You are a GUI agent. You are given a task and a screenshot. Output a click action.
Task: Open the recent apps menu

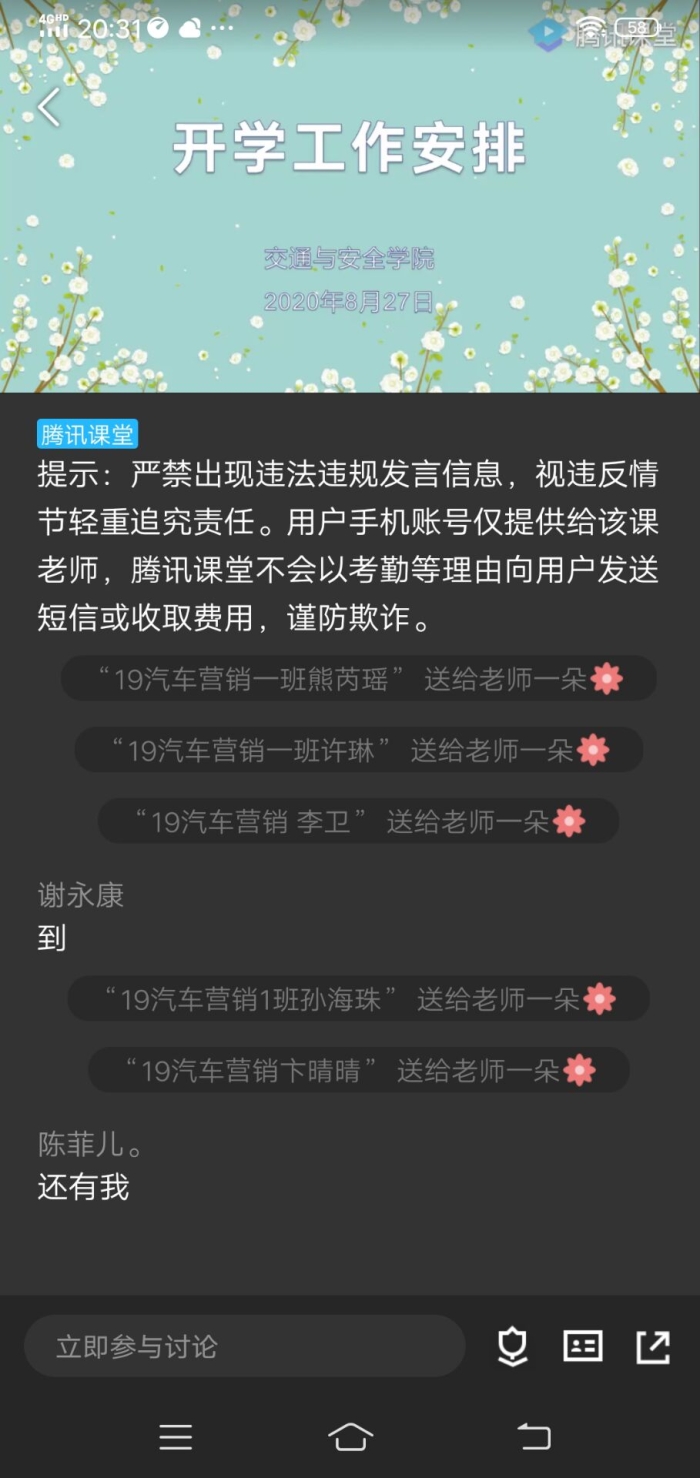176,1438
